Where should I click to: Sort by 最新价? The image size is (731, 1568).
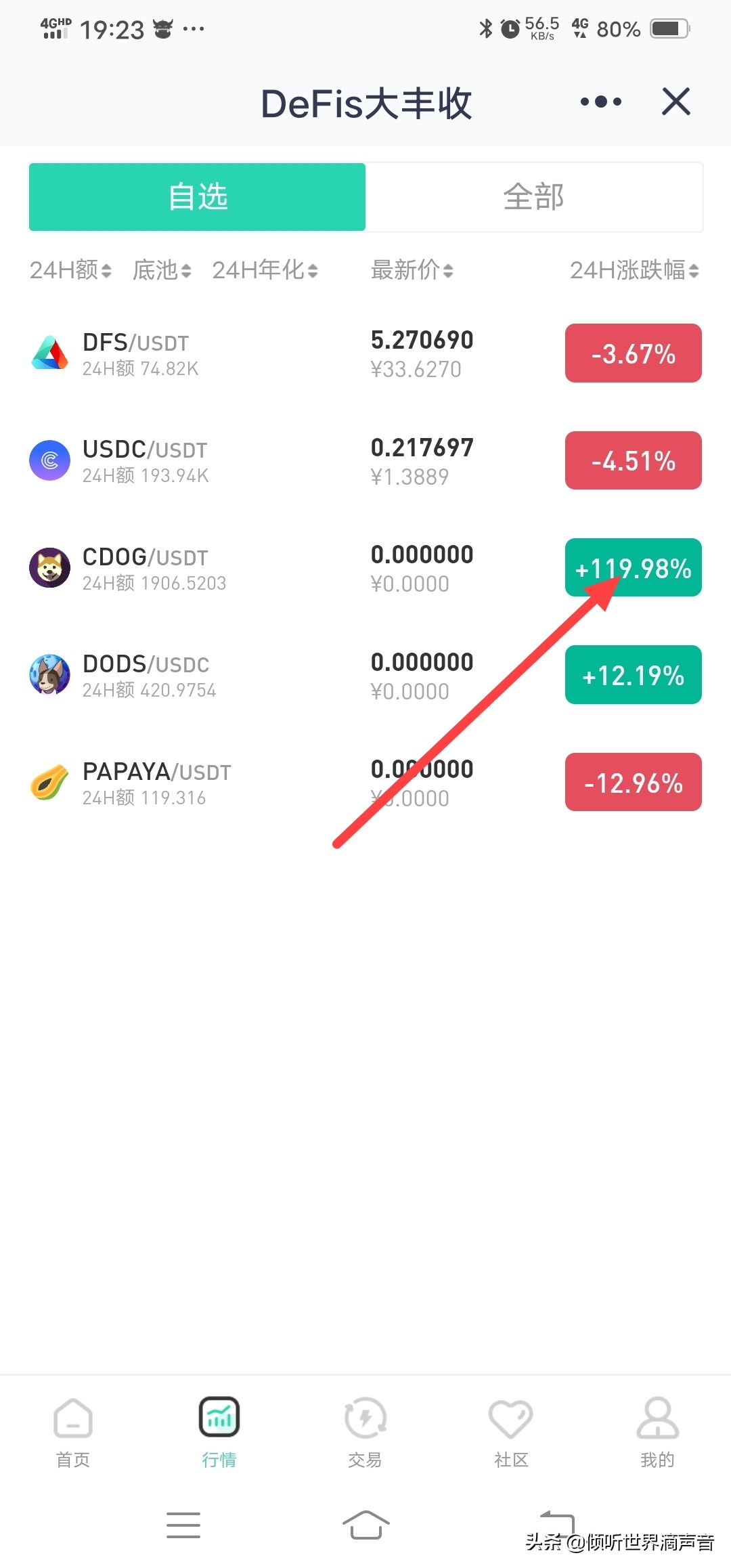pyautogui.click(x=412, y=270)
